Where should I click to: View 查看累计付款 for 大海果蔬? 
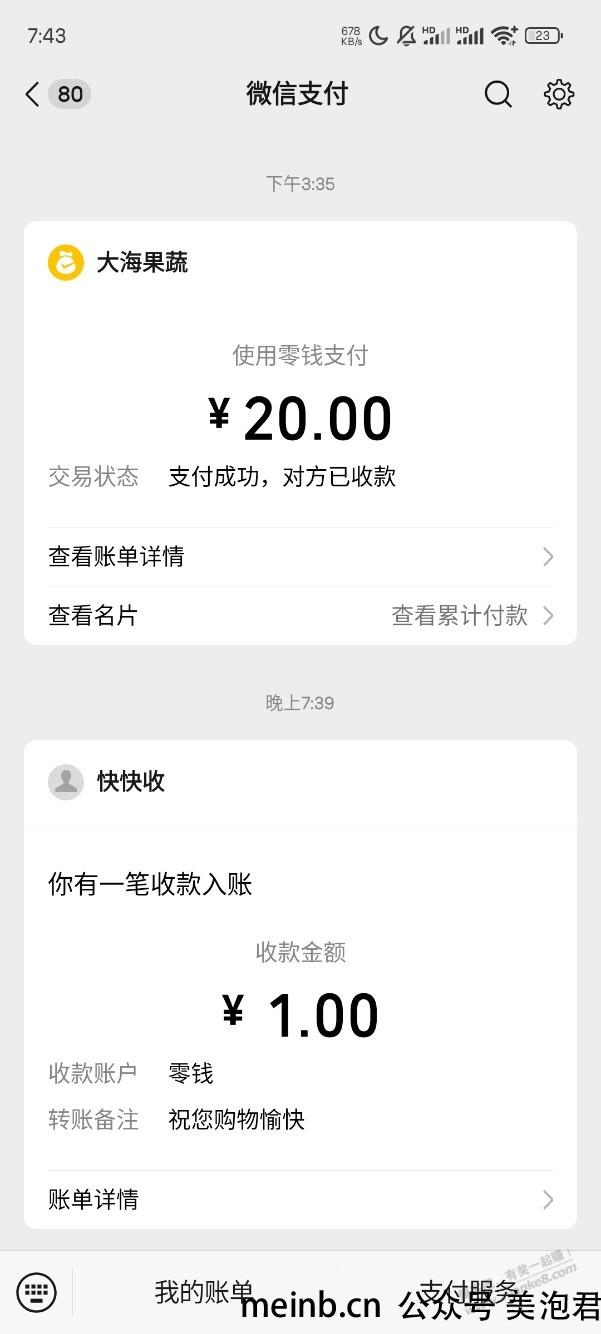click(472, 615)
